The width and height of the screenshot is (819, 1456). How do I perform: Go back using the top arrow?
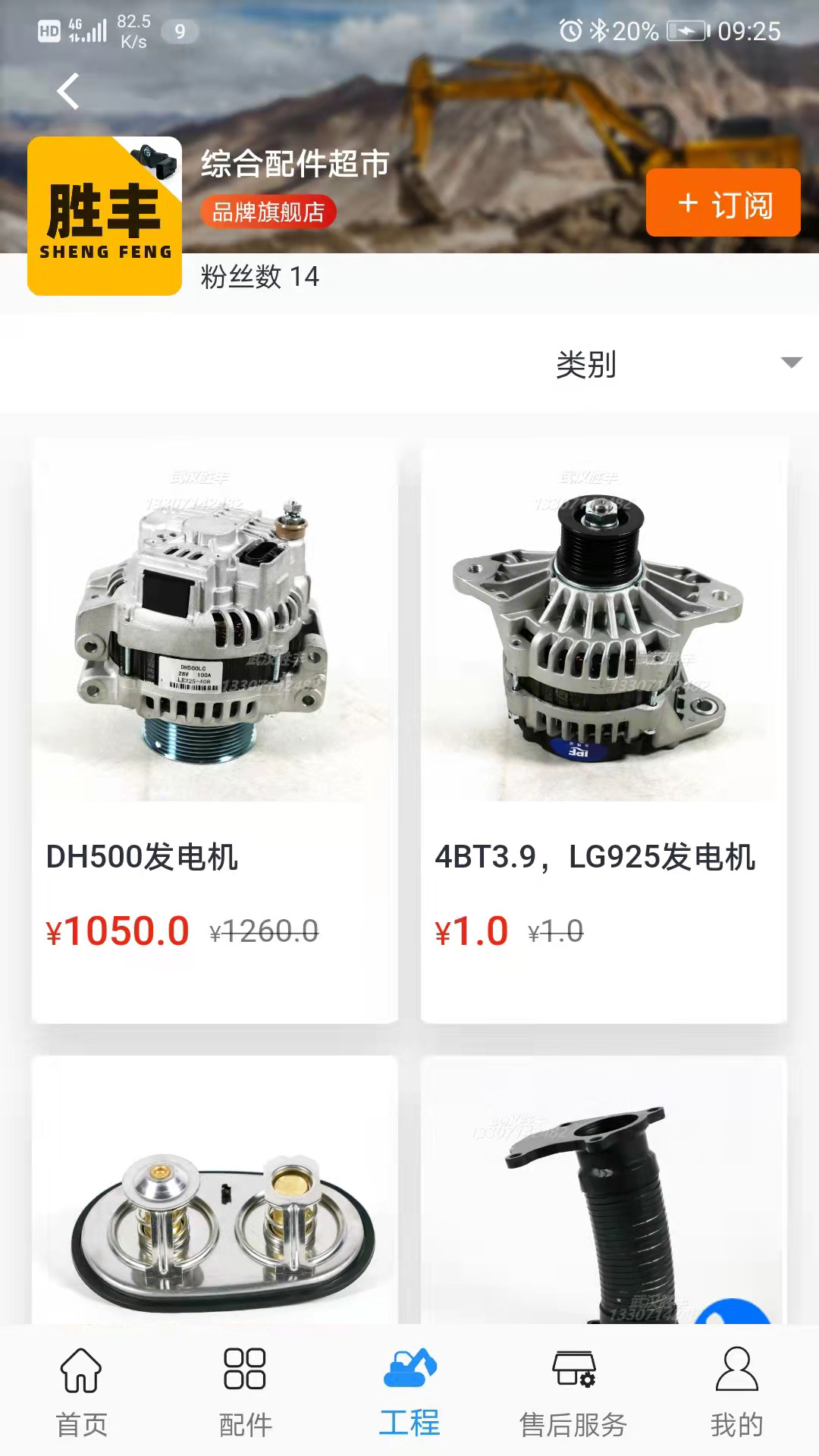[68, 92]
